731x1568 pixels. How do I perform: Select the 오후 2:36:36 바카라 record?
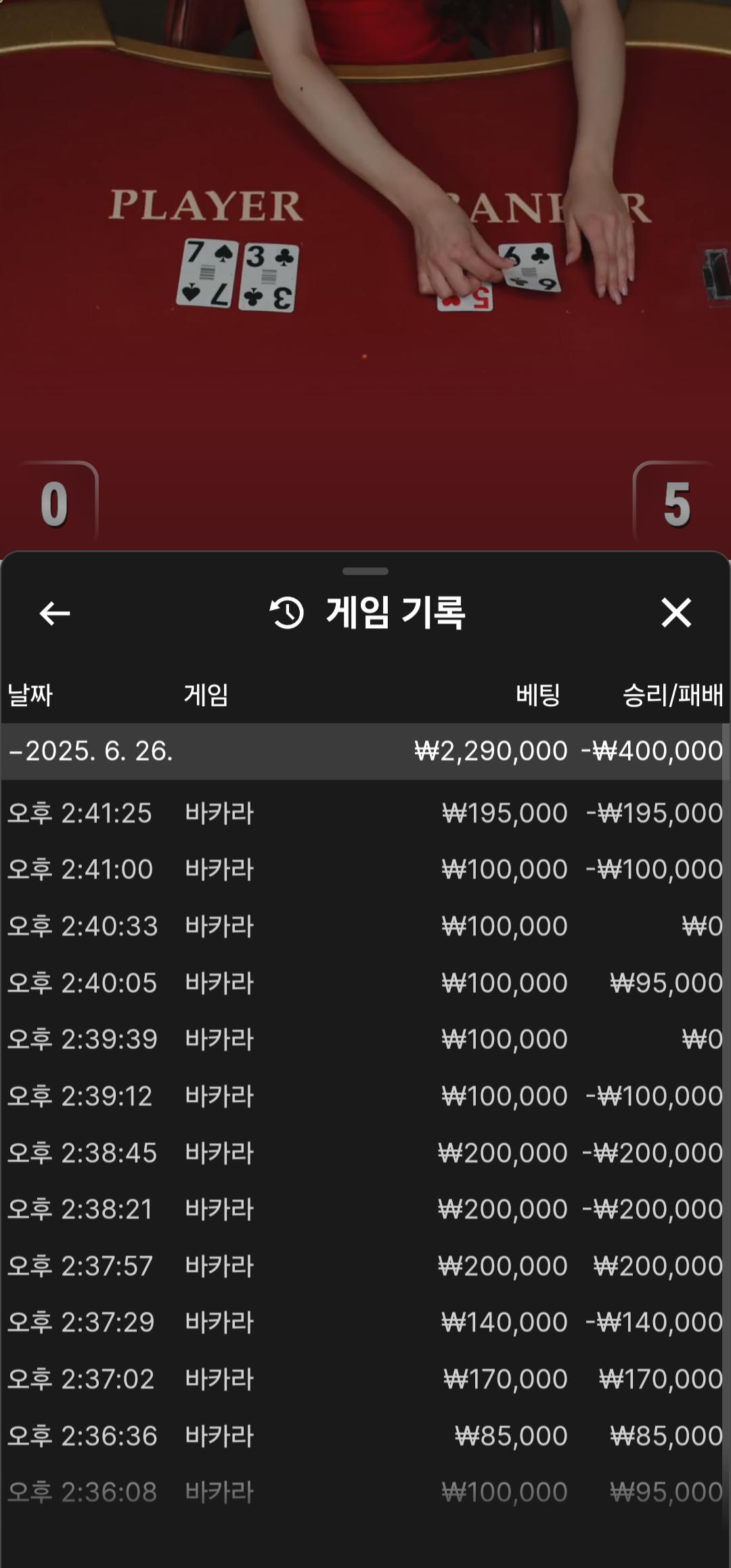[x=365, y=1436]
